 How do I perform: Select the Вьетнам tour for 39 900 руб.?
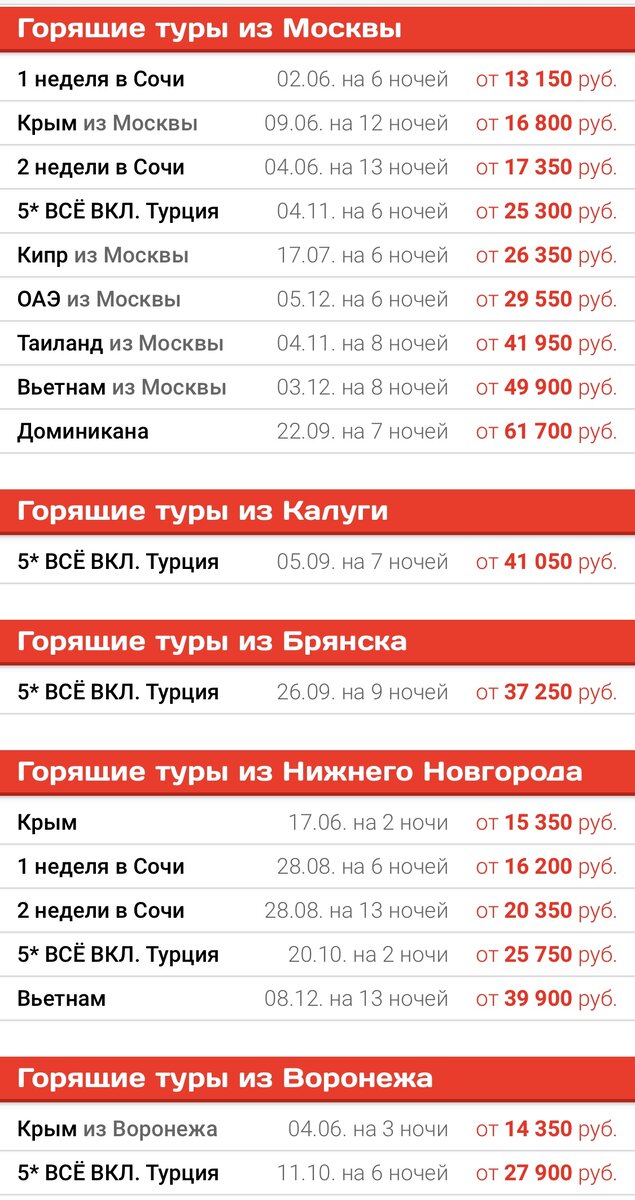click(61, 999)
